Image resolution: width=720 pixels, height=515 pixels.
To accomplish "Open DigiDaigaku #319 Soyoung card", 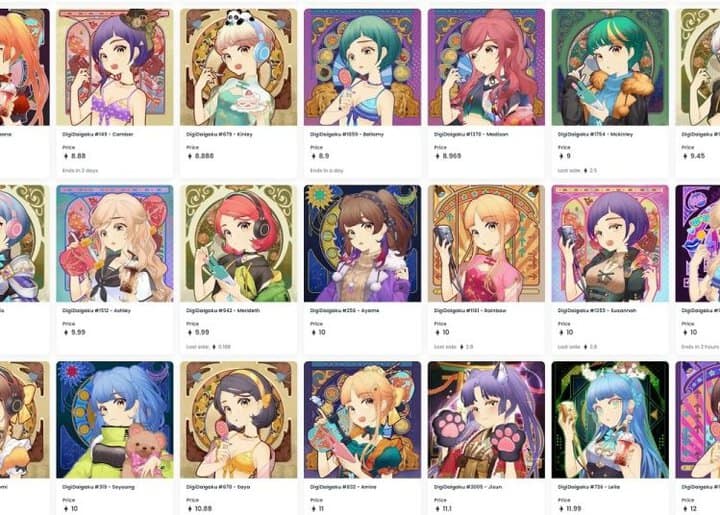I will (x=114, y=418).
